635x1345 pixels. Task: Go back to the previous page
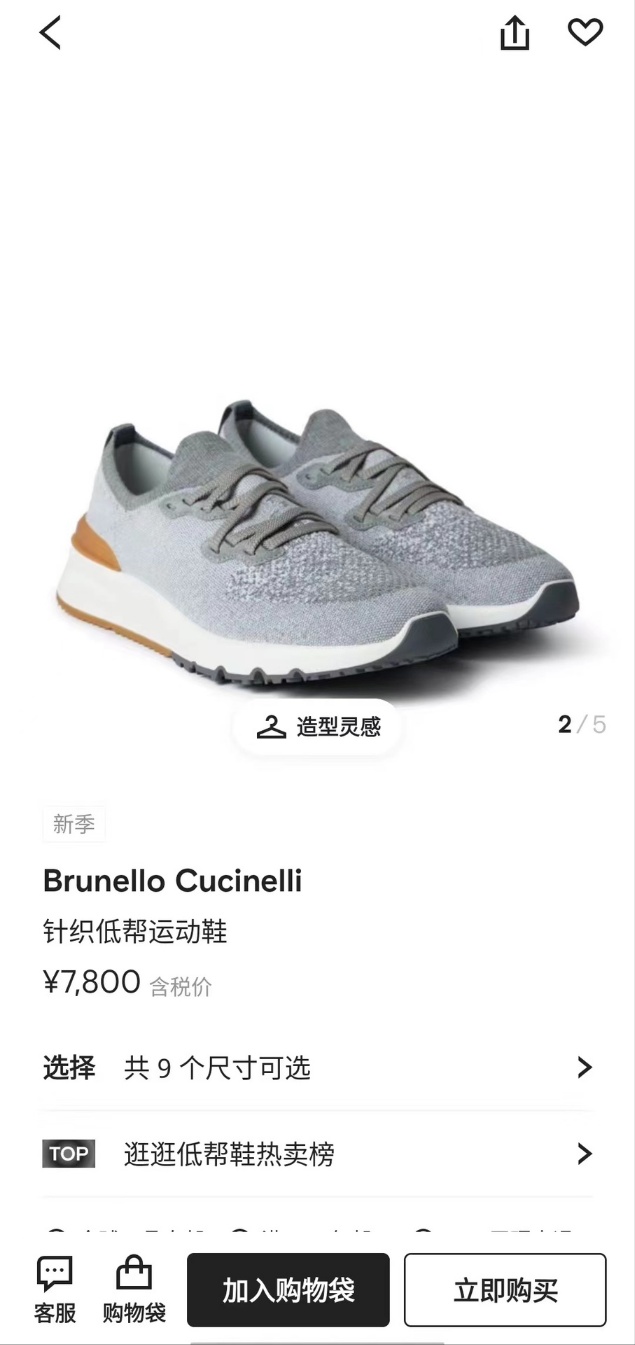[50, 33]
